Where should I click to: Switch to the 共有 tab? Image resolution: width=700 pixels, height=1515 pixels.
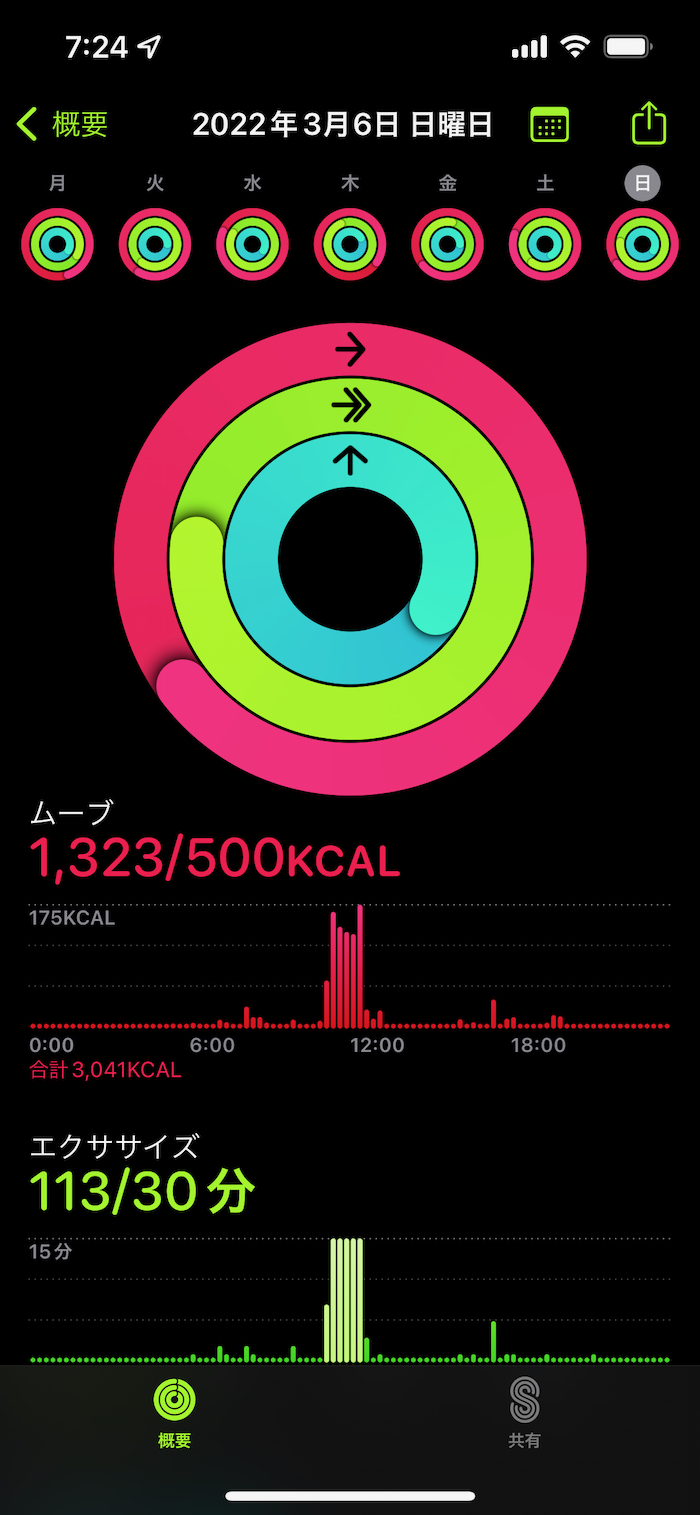(x=525, y=1412)
